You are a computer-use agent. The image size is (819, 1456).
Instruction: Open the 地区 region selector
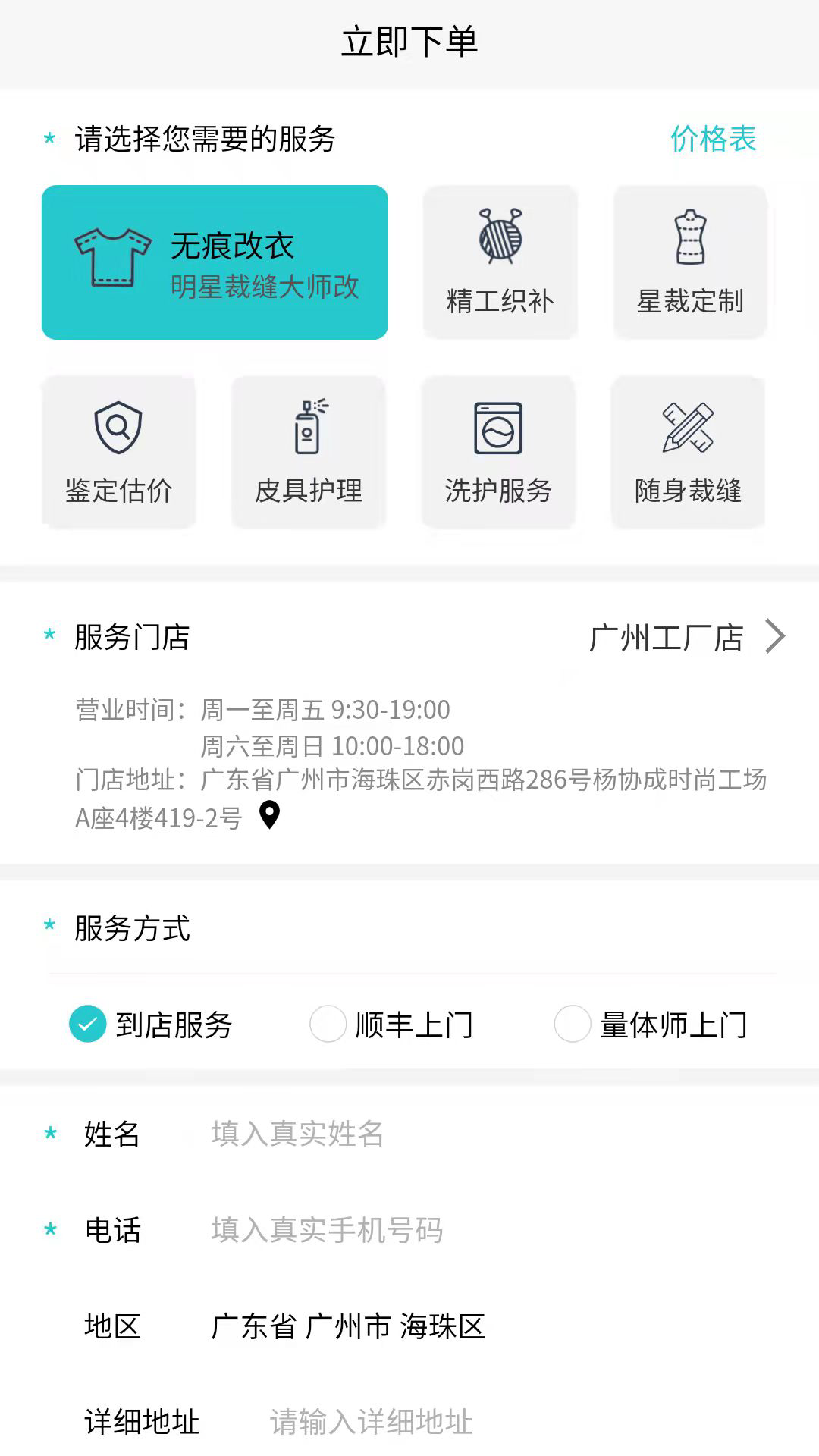[349, 1328]
